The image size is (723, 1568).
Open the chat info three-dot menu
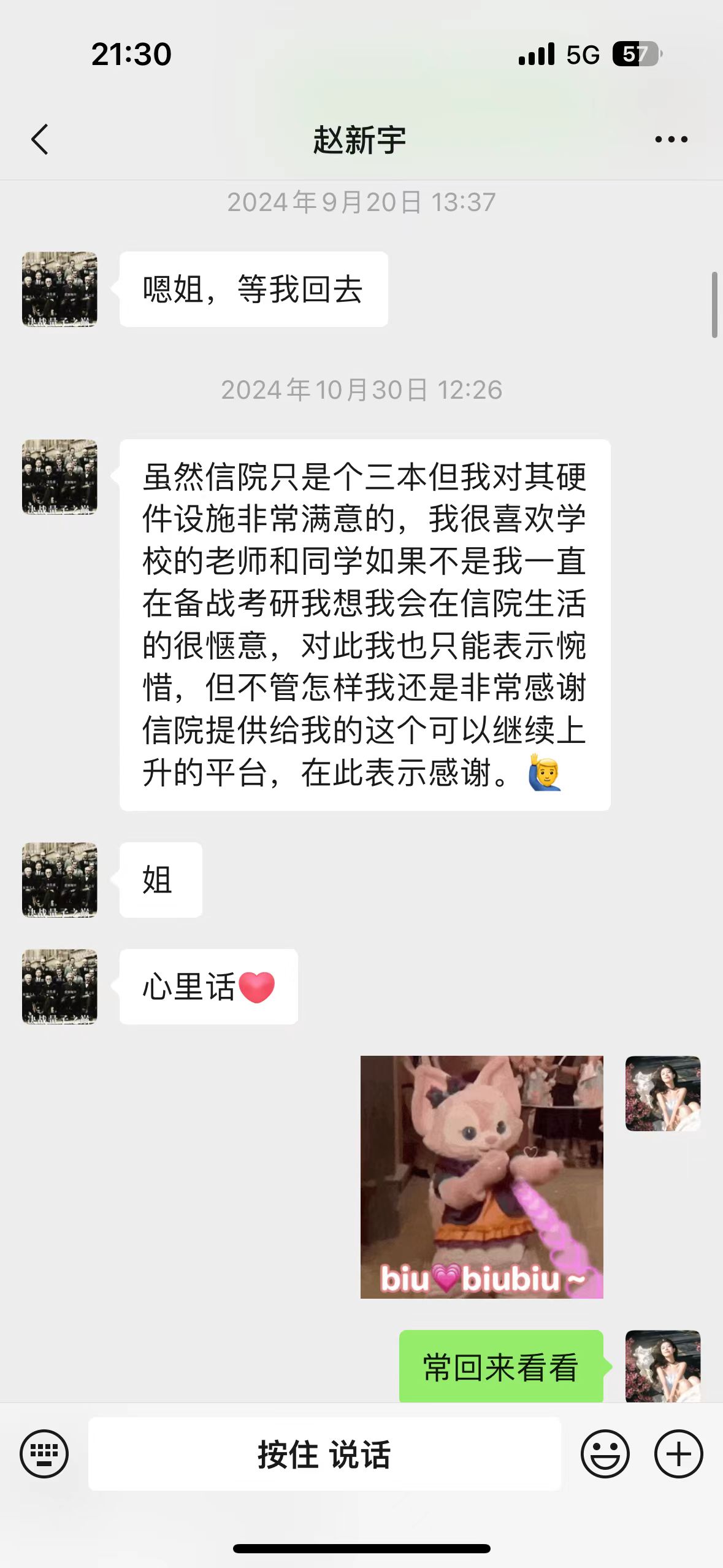(x=671, y=140)
